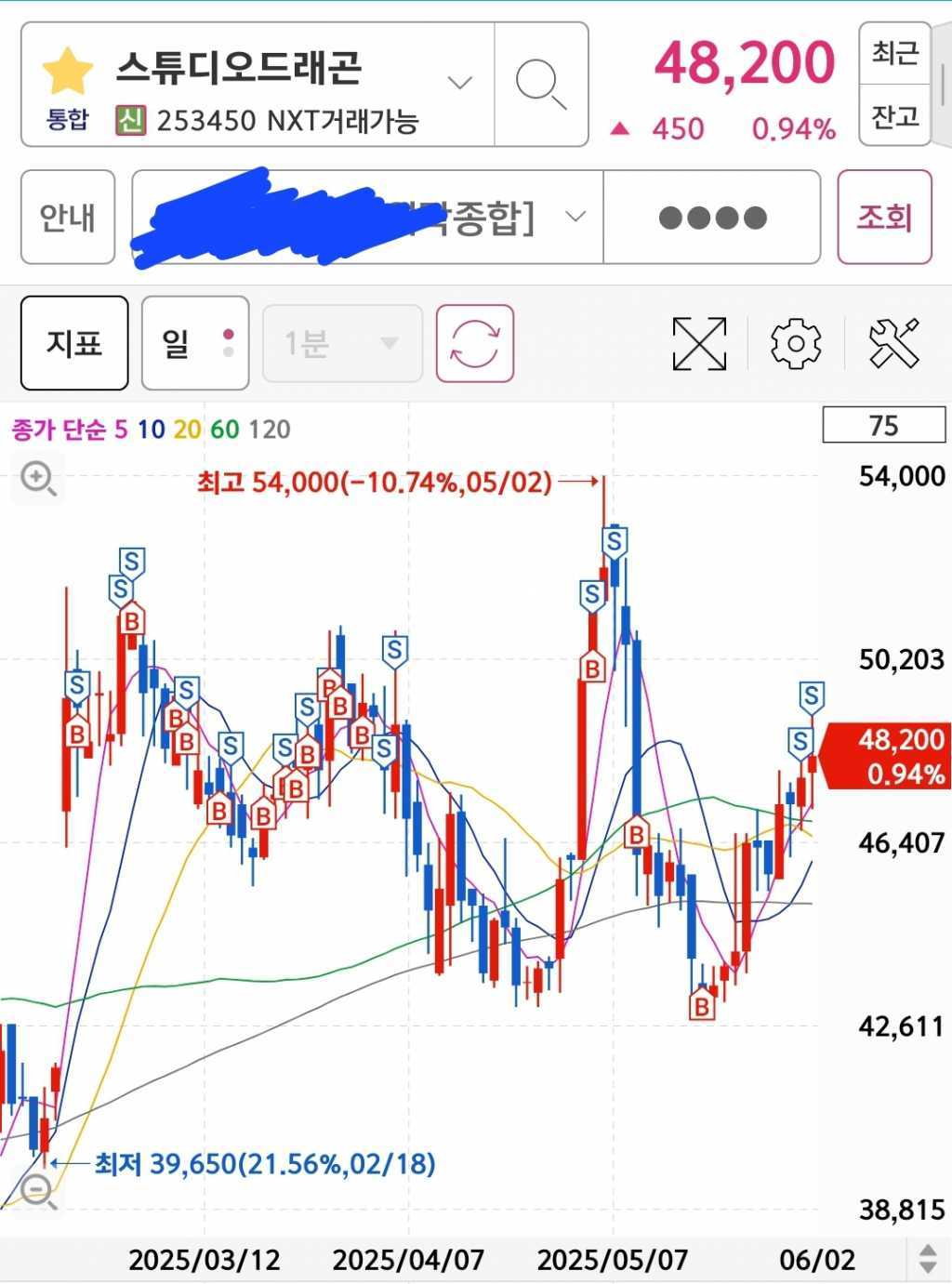
Task: Zoom out on the chart
Action: [38, 1191]
